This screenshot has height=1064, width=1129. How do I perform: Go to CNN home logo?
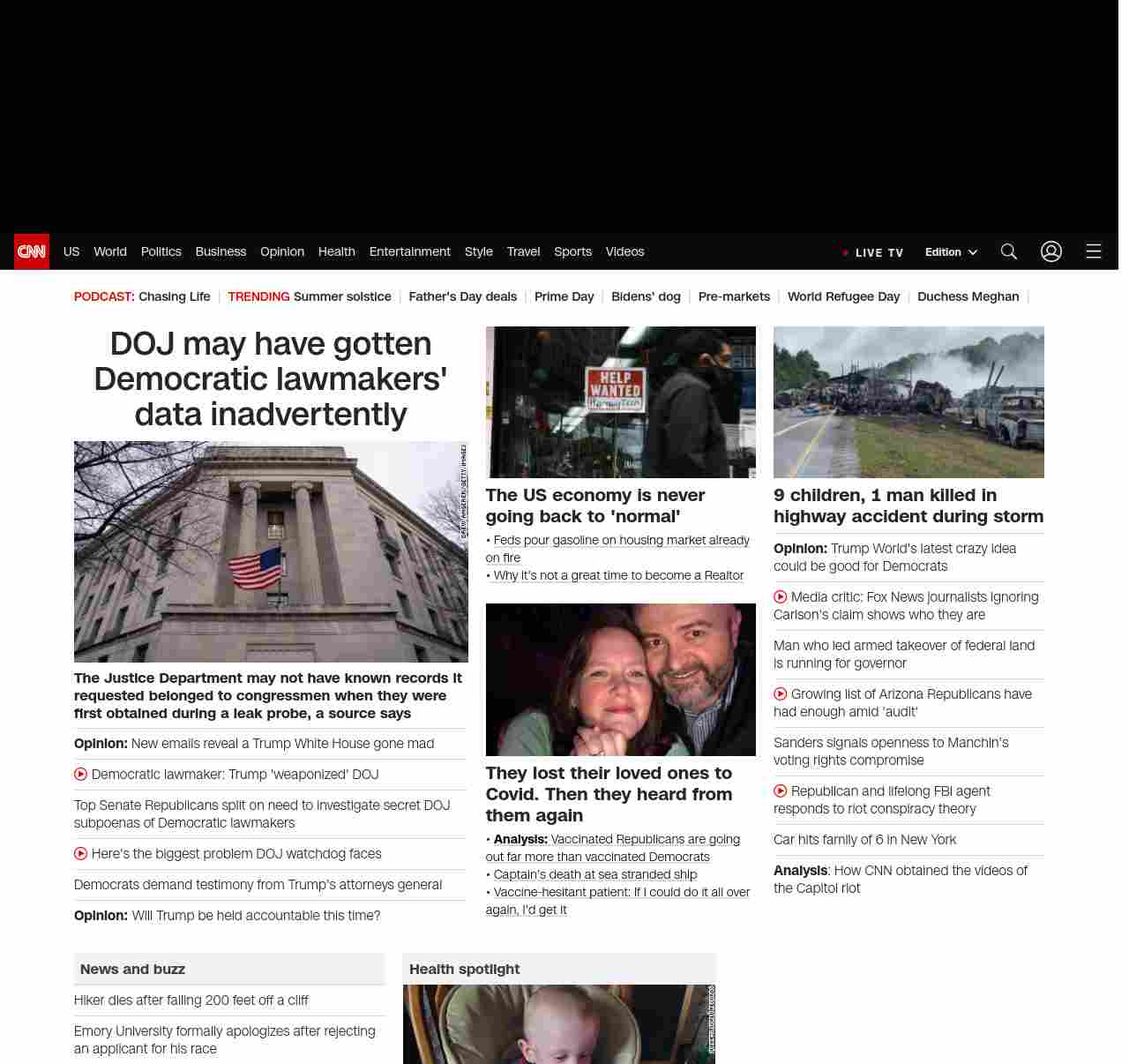pyautogui.click(x=32, y=251)
